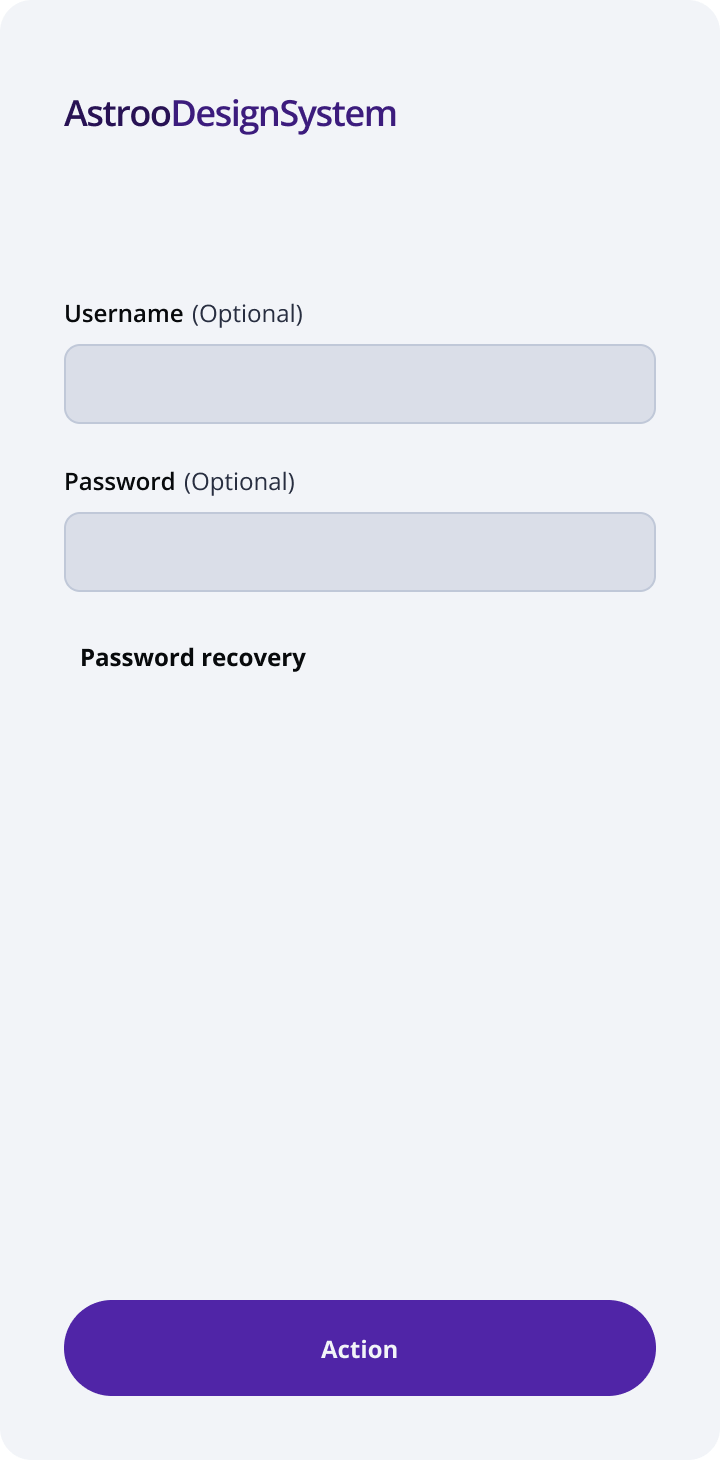Open Password recovery

(x=193, y=658)
